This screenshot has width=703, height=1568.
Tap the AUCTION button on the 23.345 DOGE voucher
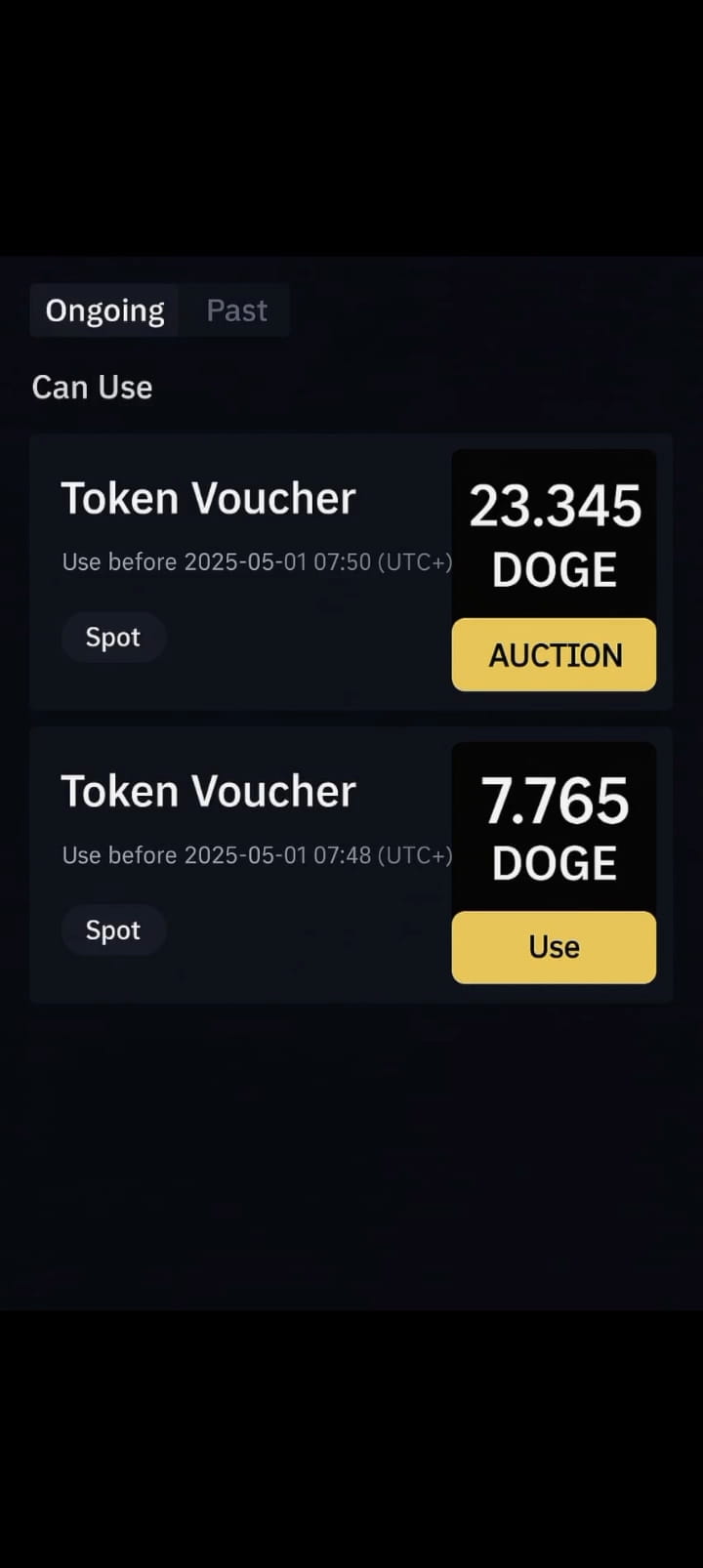pyautogui.click(x=554, y=655)
